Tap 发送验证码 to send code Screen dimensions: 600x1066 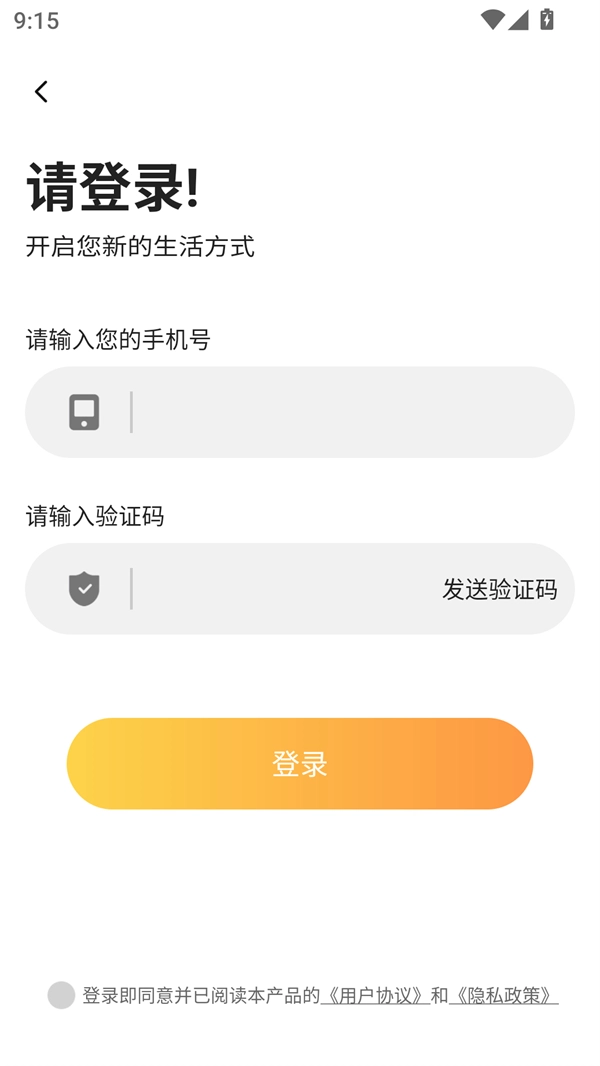(499, 589)
